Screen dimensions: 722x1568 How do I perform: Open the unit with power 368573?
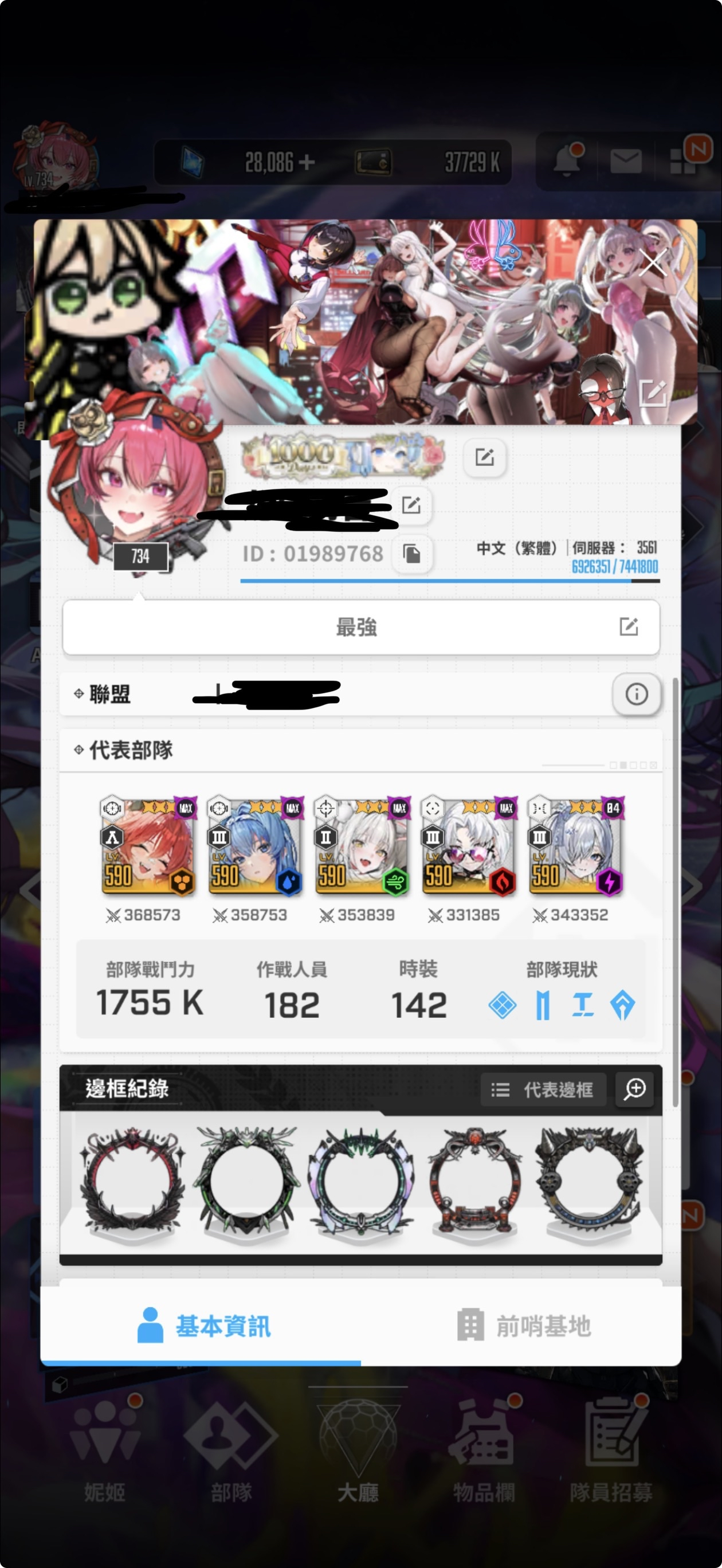(x=147, y=845)
